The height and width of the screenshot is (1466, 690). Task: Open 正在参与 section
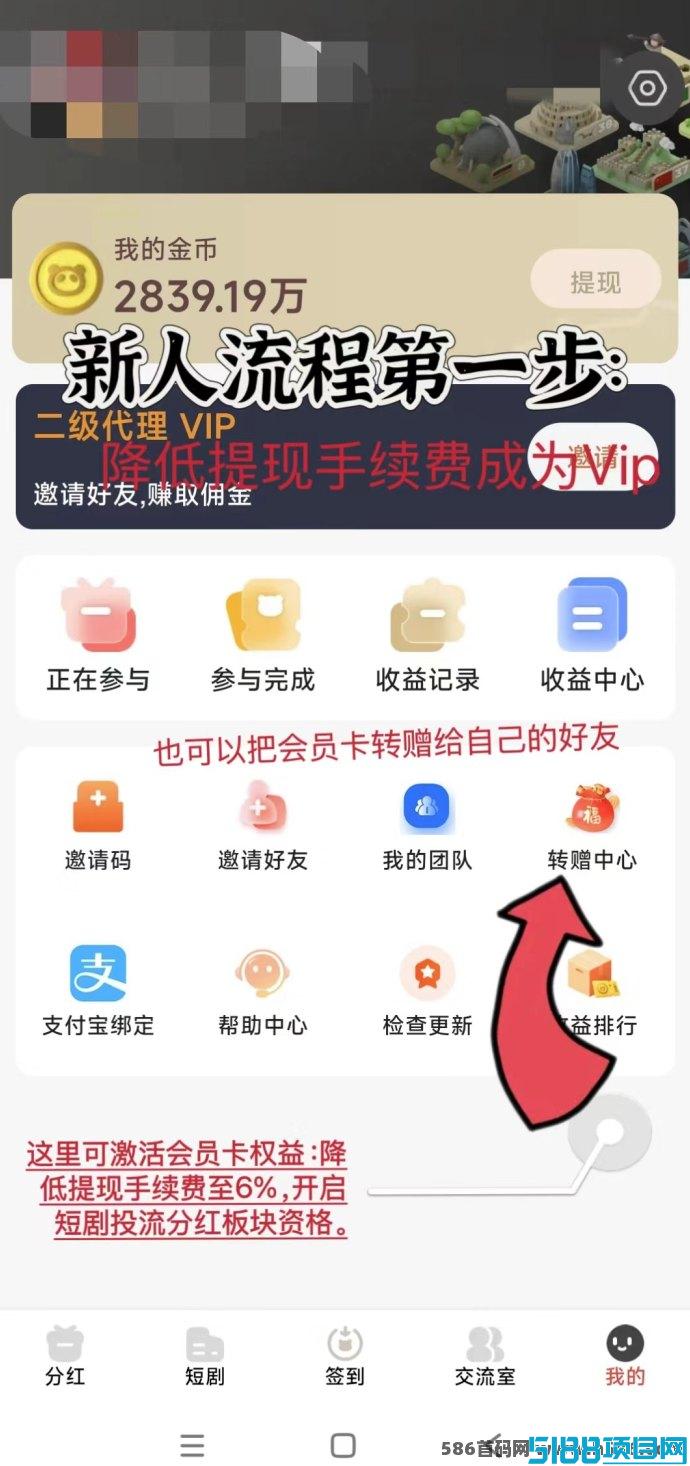pyautogui.click(x=98, y=636)
